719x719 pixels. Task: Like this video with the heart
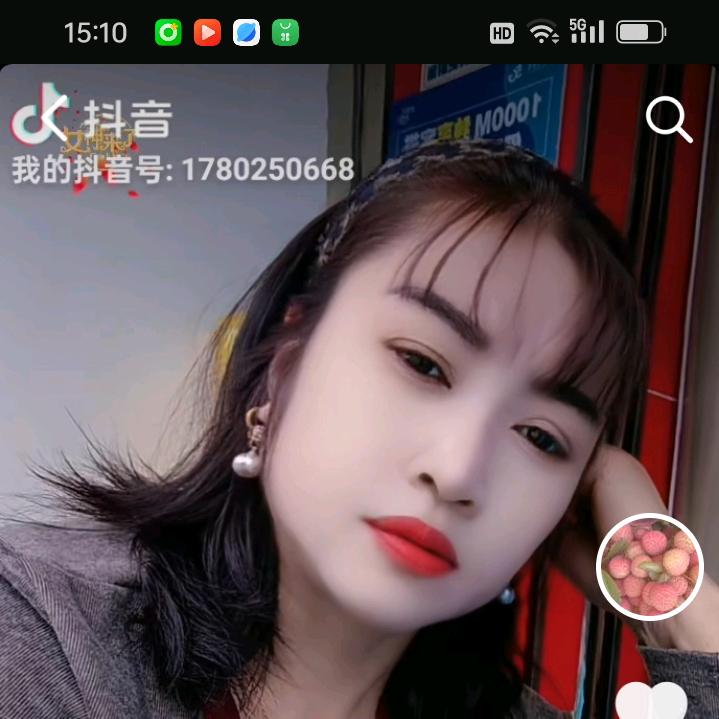[651, 702]
